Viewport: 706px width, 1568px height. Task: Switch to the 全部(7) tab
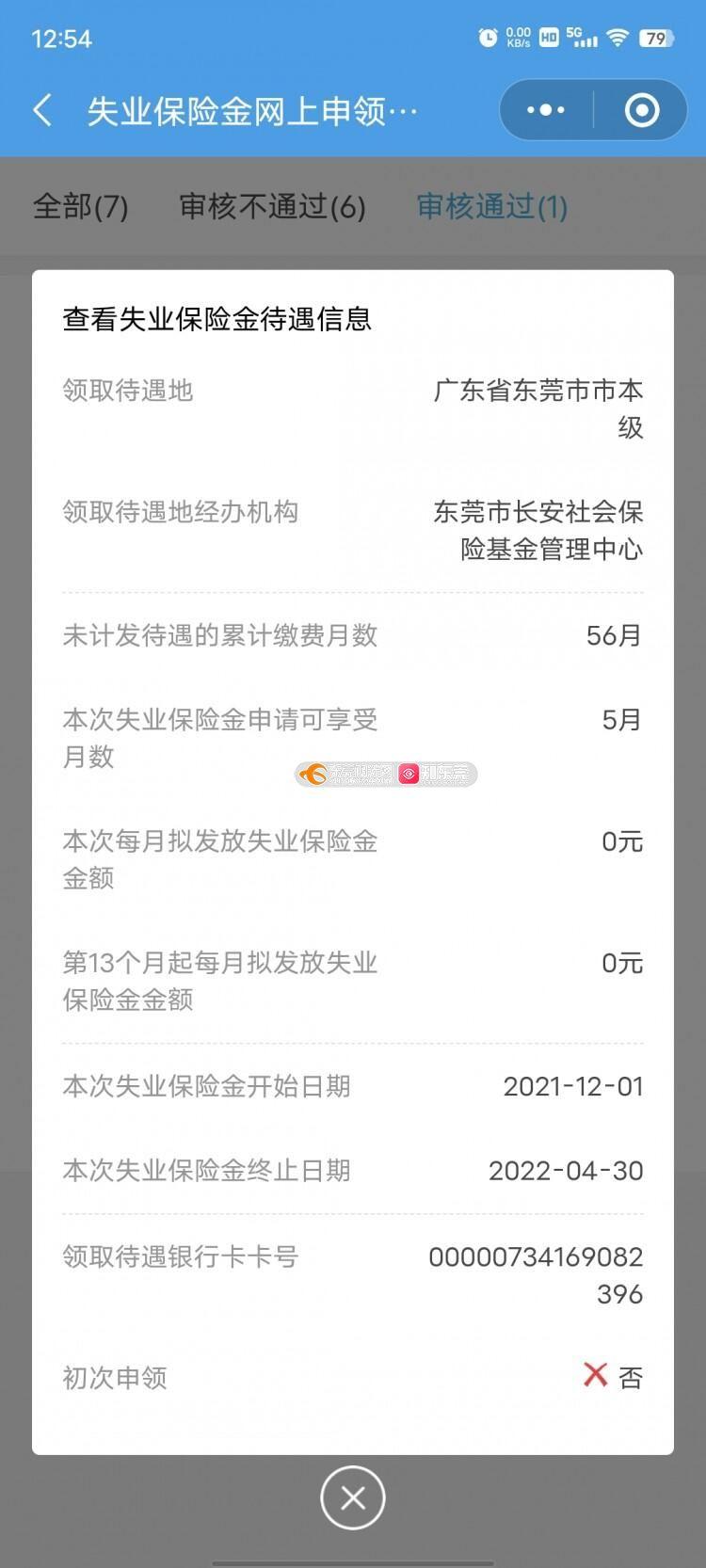pyautogui.click(x=80, y=206)
